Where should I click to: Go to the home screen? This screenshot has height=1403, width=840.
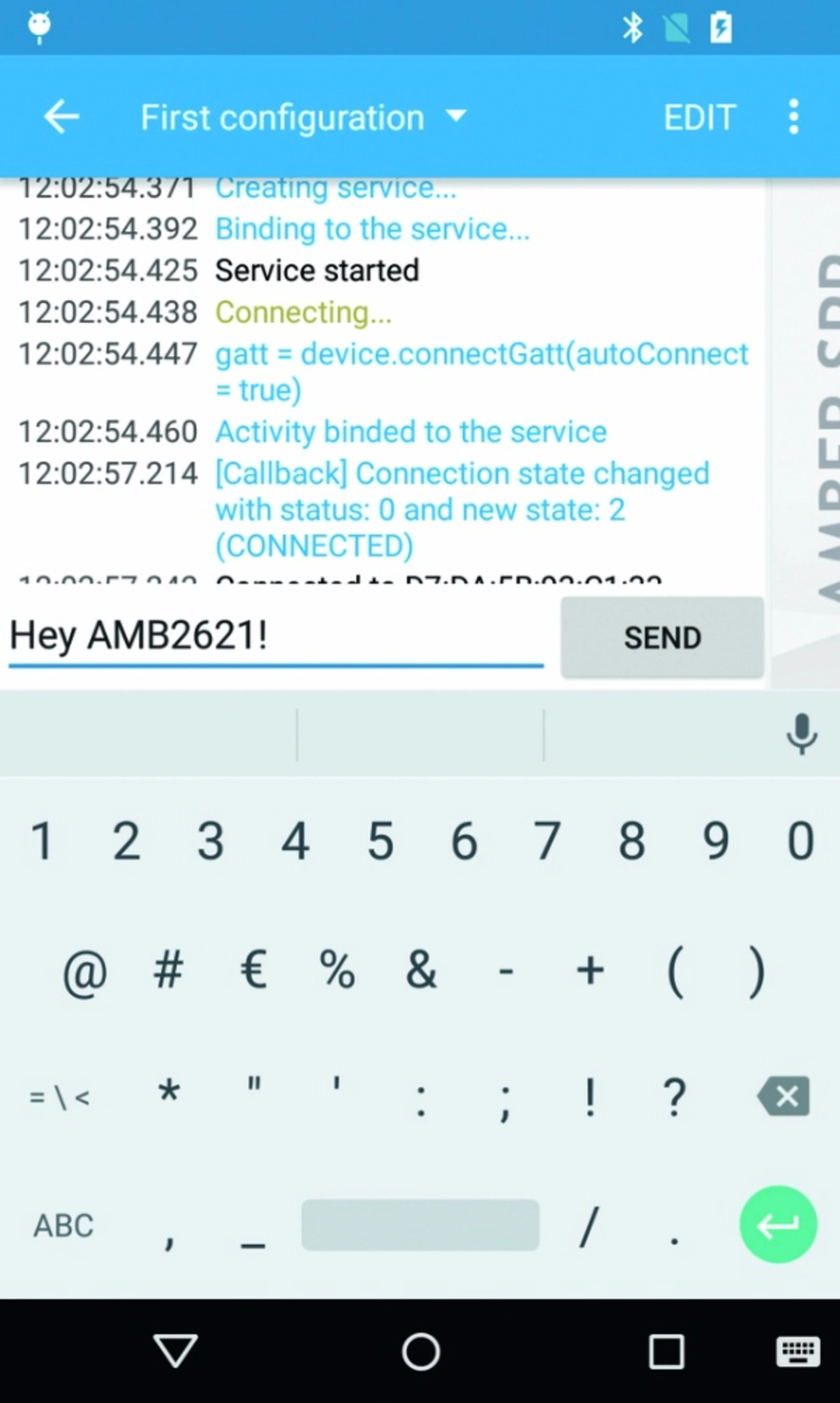(x=421, y=1352)
